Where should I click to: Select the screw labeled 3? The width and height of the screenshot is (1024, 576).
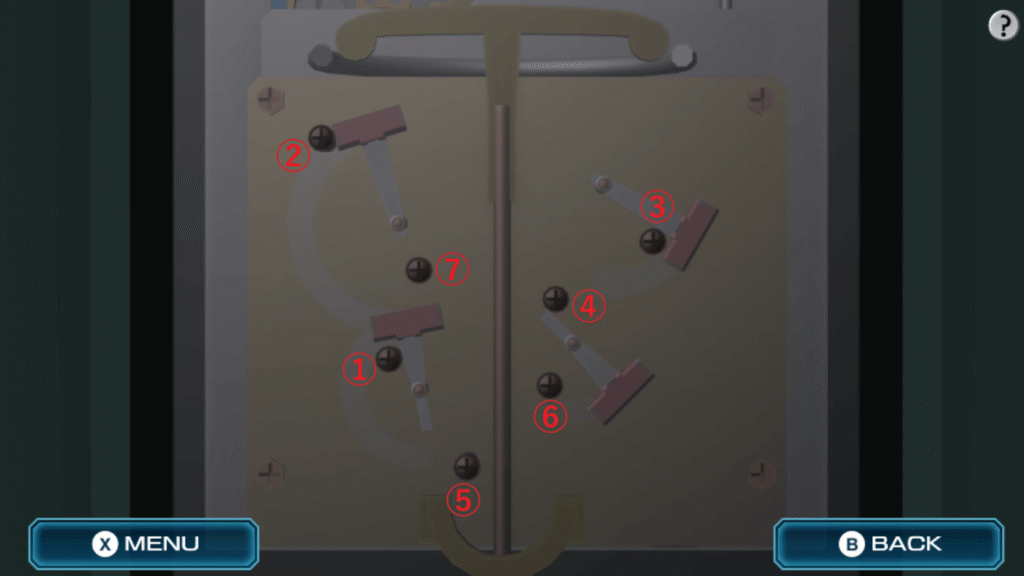652,240
